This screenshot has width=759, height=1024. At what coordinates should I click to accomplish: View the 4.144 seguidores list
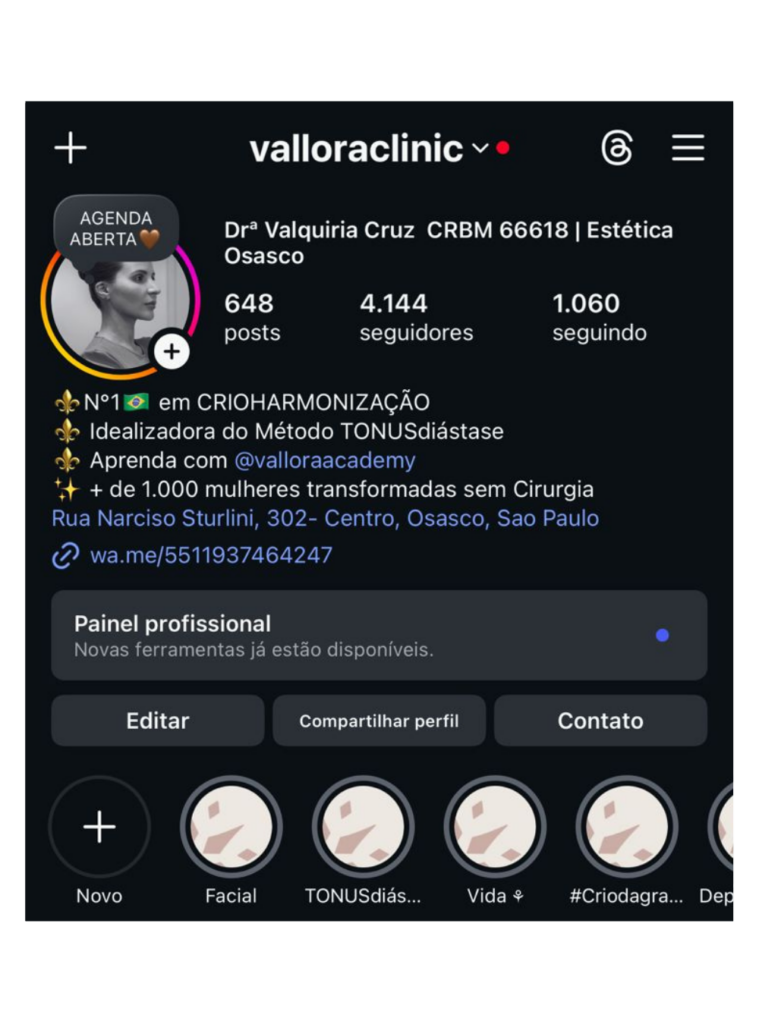click(x=416, y=317)
